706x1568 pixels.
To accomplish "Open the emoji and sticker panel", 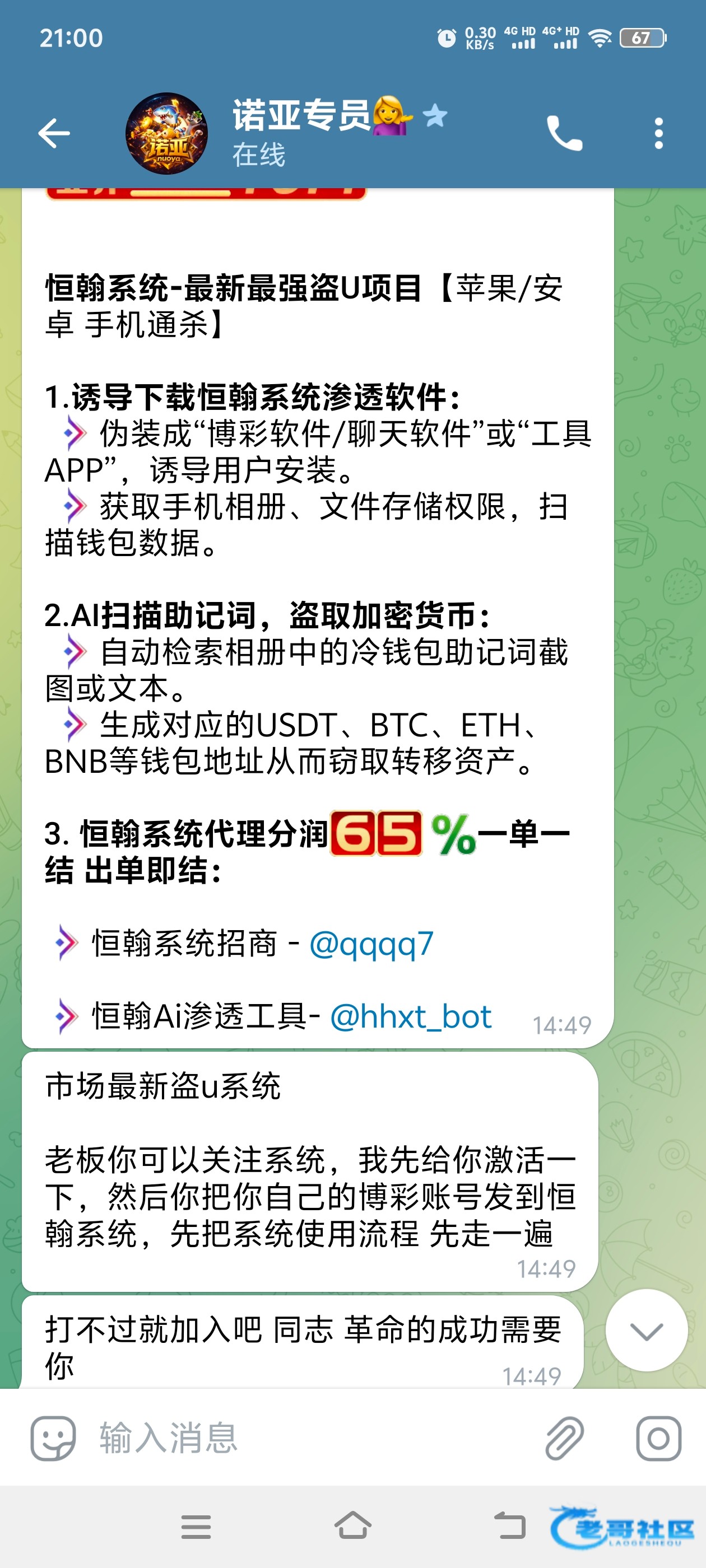I will click(x=53, y=1438).
